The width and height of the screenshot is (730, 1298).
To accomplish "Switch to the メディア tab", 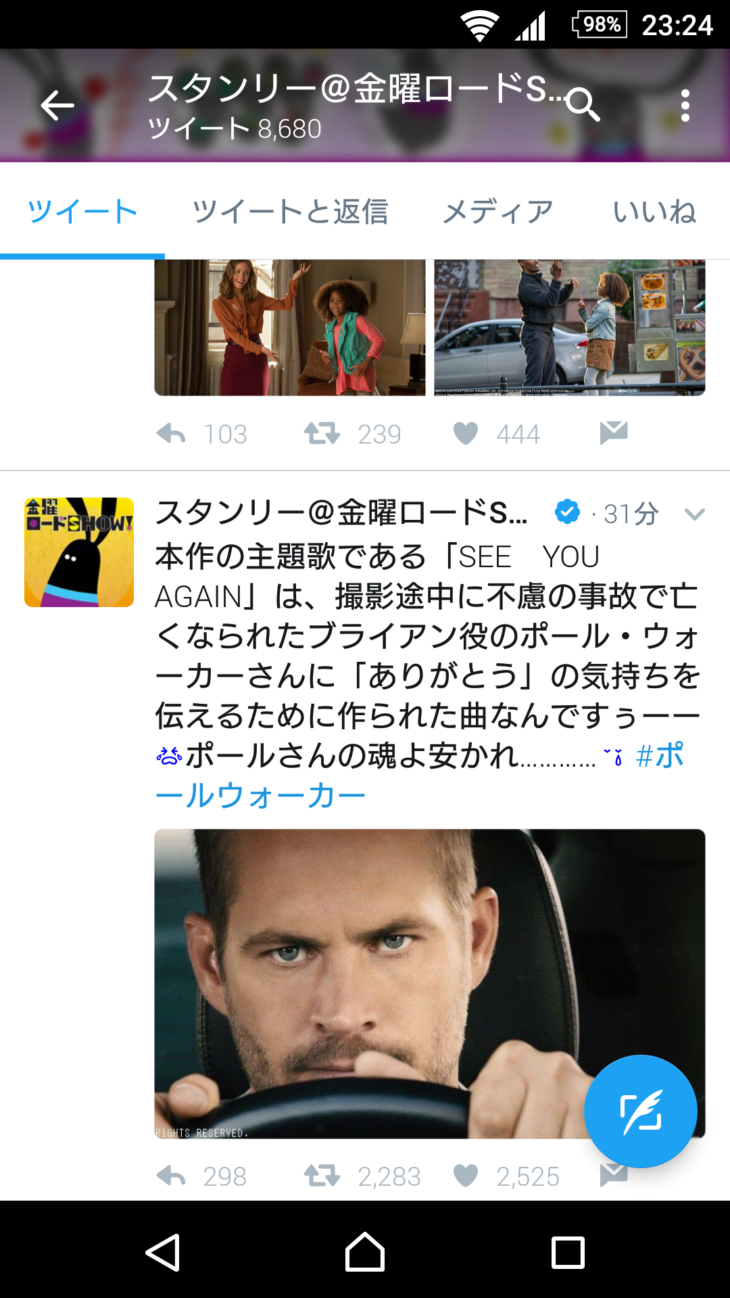I will click(x=497, y=211).
